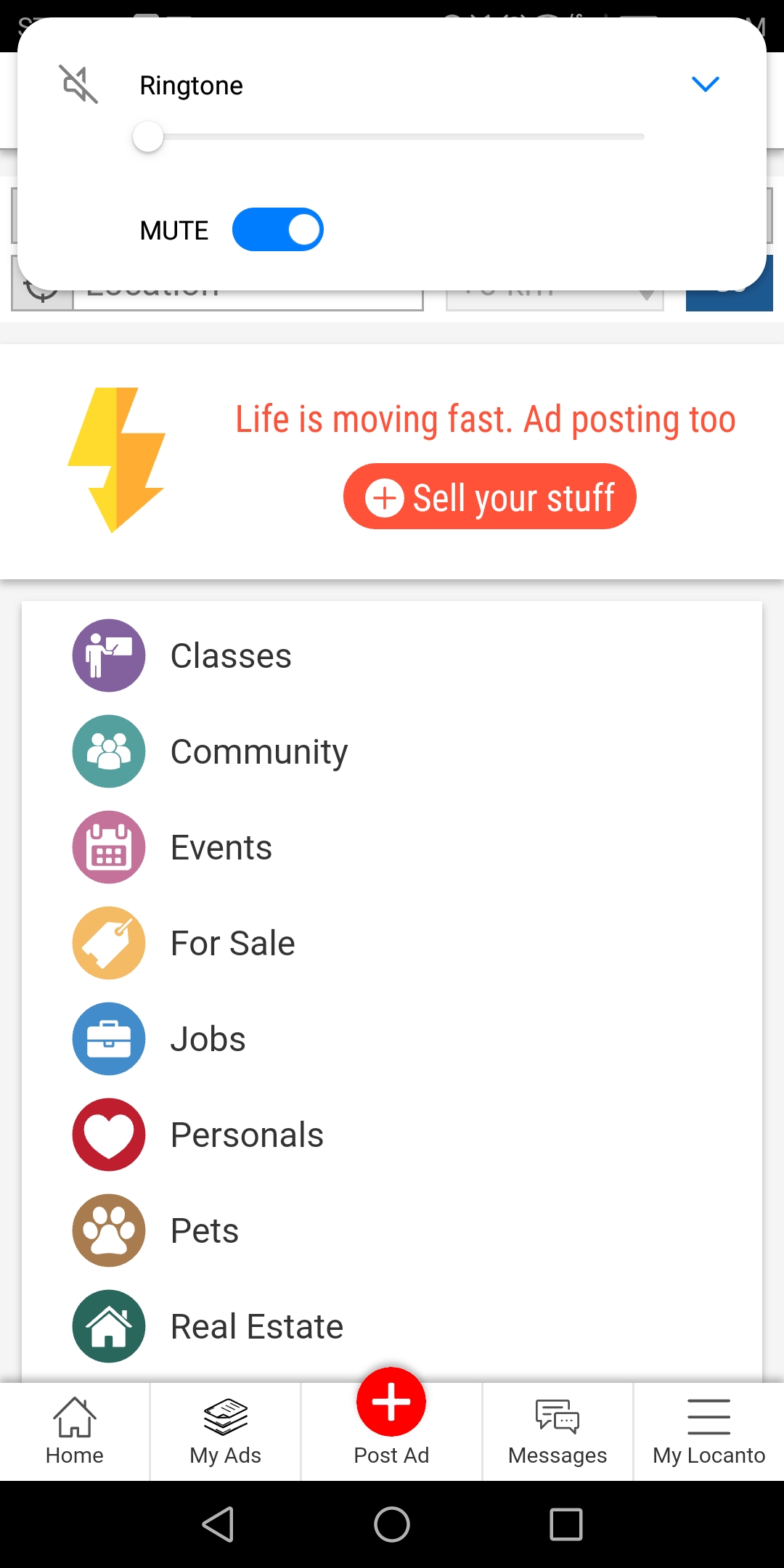Expand the volume panel chevron
This screenshot has width=784, height=1568.
coord(705,84)
